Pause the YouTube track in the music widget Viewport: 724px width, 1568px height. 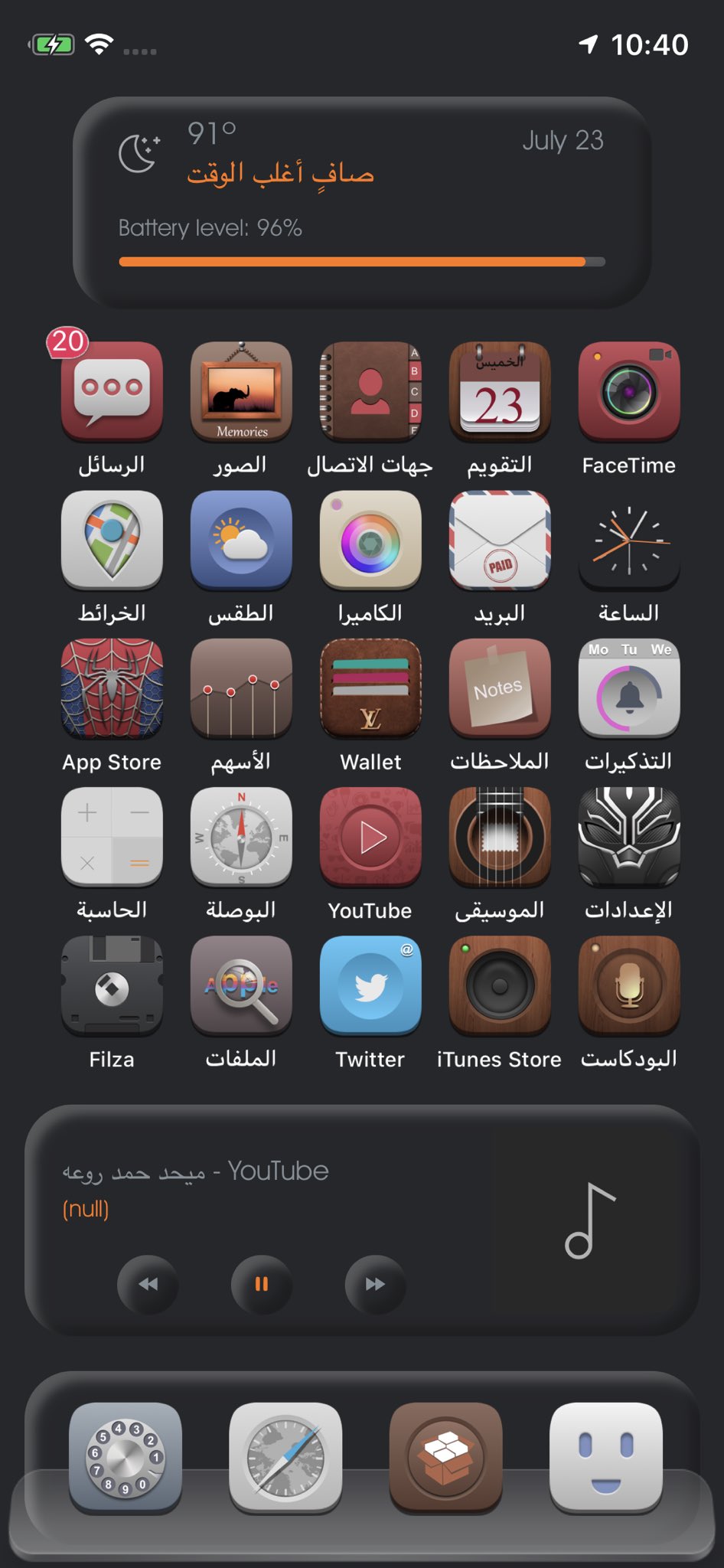[x=261, y=1284]
